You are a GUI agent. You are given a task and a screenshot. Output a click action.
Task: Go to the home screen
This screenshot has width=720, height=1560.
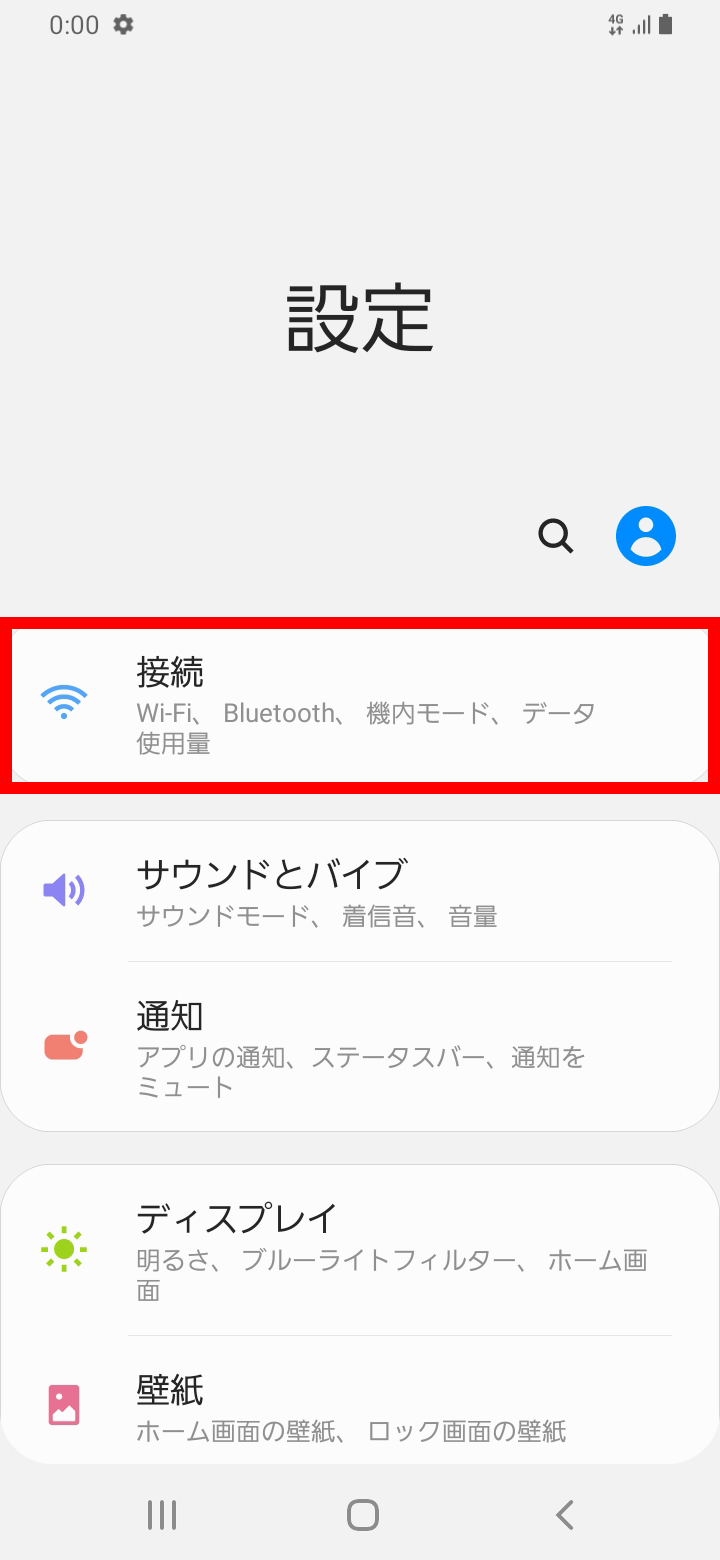[362, 1515]
